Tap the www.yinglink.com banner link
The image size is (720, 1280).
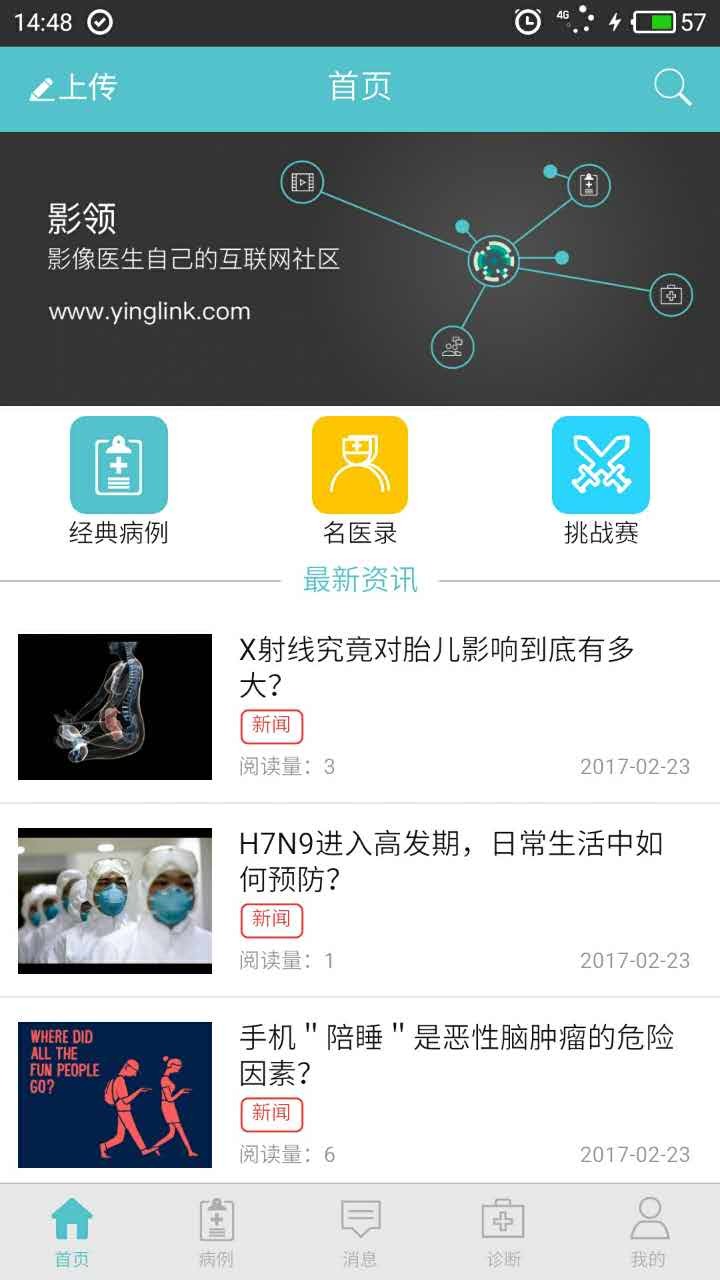pyautogui.click(x=148, y=311)
